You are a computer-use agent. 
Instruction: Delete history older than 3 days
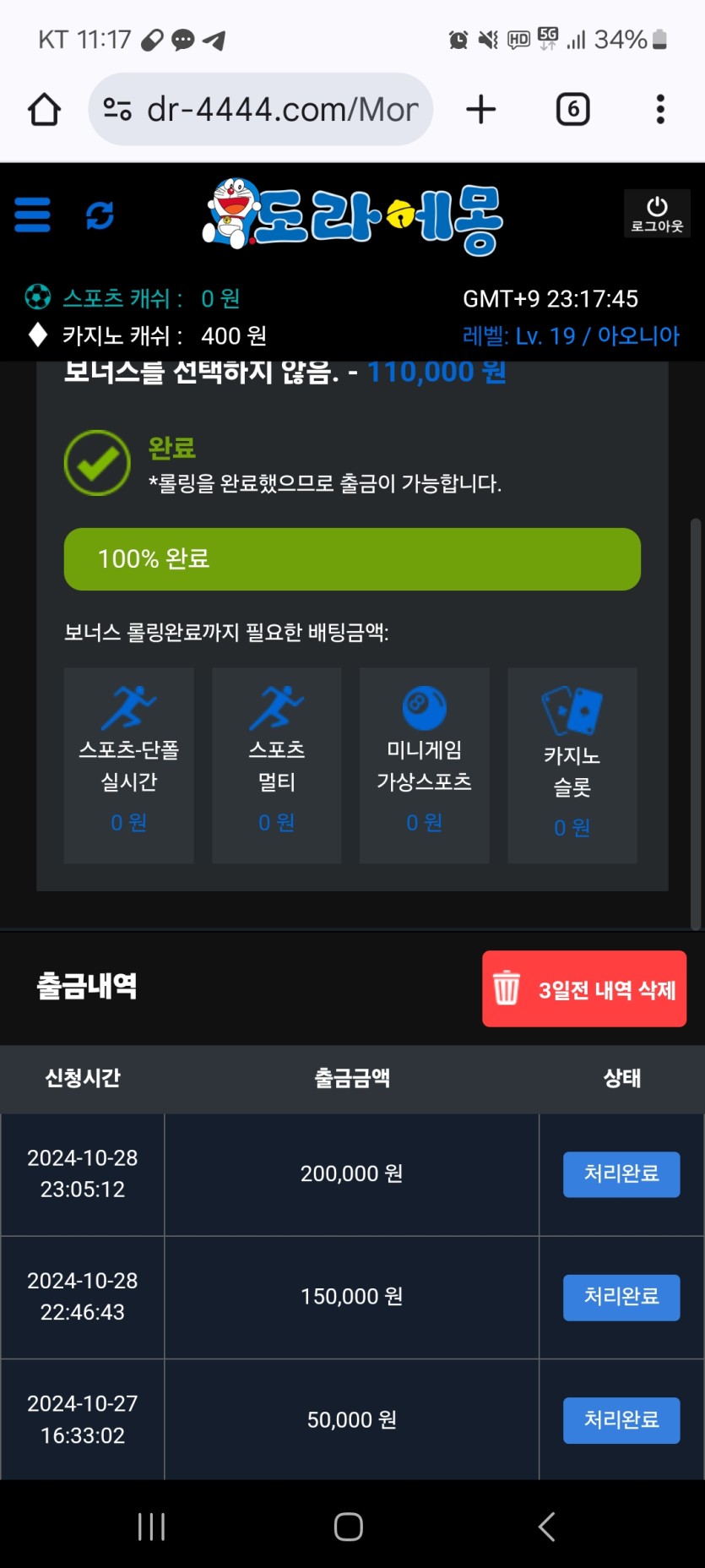tap(584, 988)
